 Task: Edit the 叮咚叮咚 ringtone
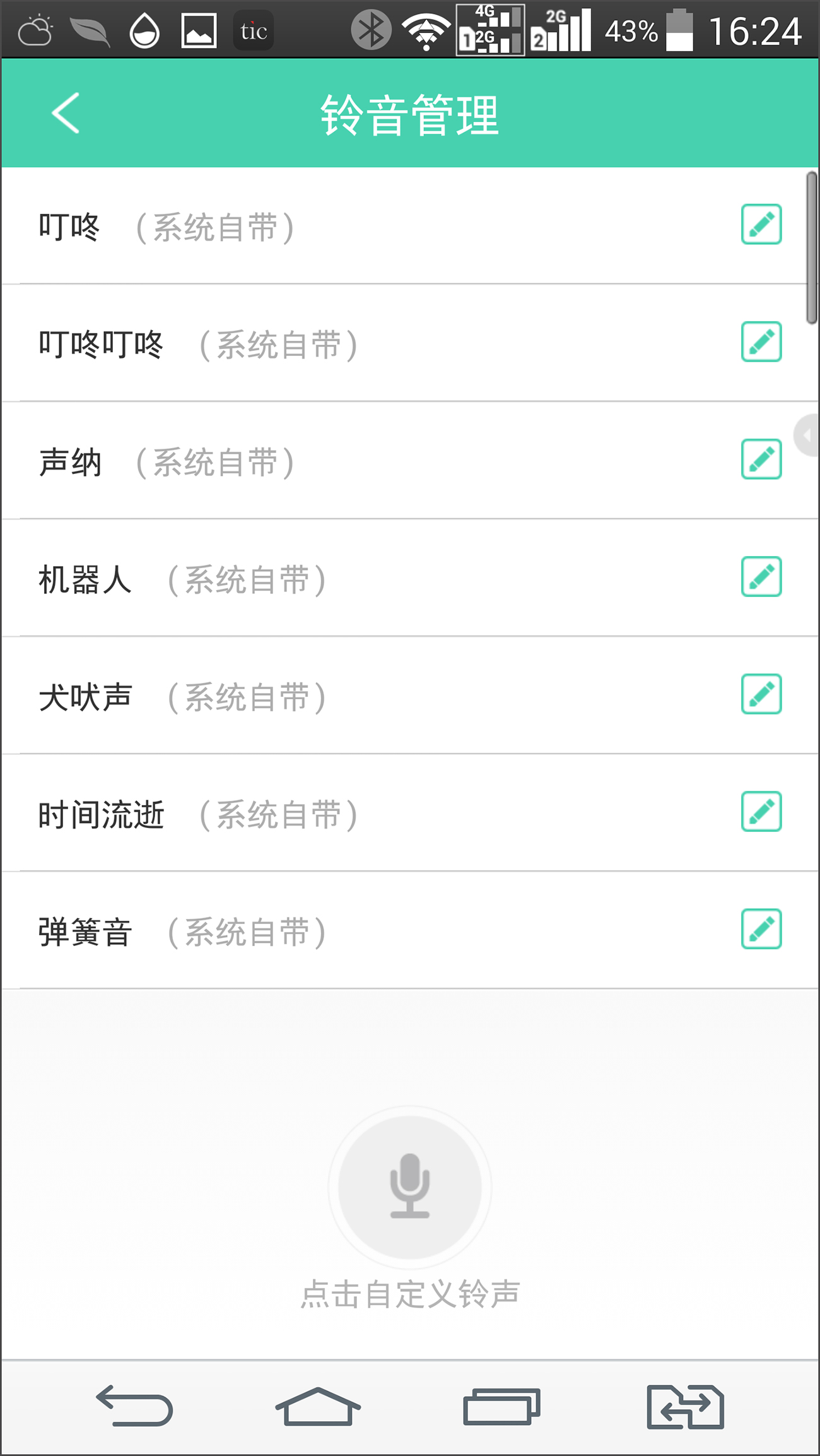pyautogui.click(x=761, y=341)
